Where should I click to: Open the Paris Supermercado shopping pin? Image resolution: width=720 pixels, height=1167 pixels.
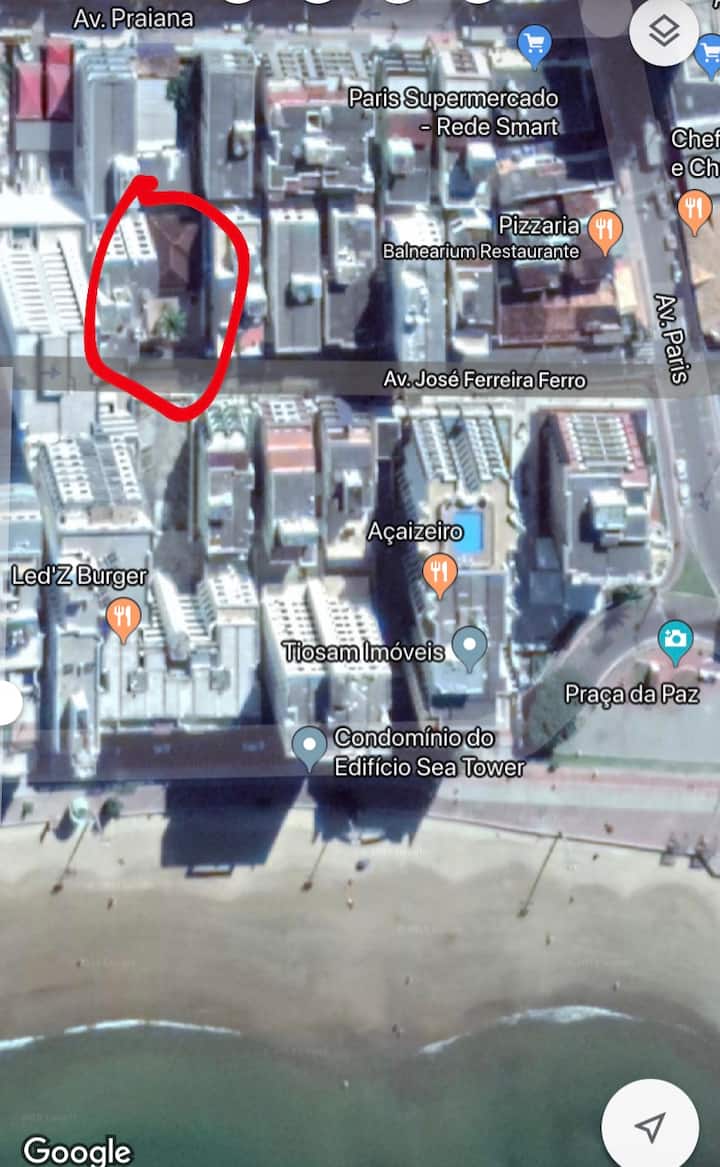pos(536,44)
